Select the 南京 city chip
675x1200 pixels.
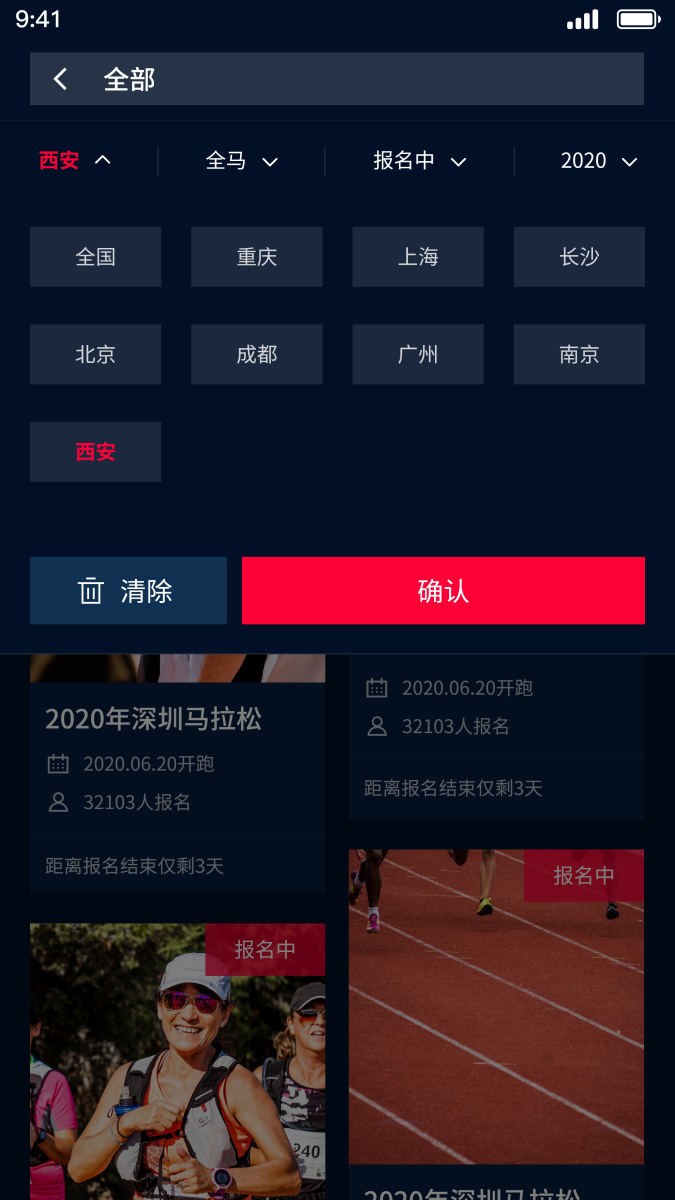[x=579, y=354]
